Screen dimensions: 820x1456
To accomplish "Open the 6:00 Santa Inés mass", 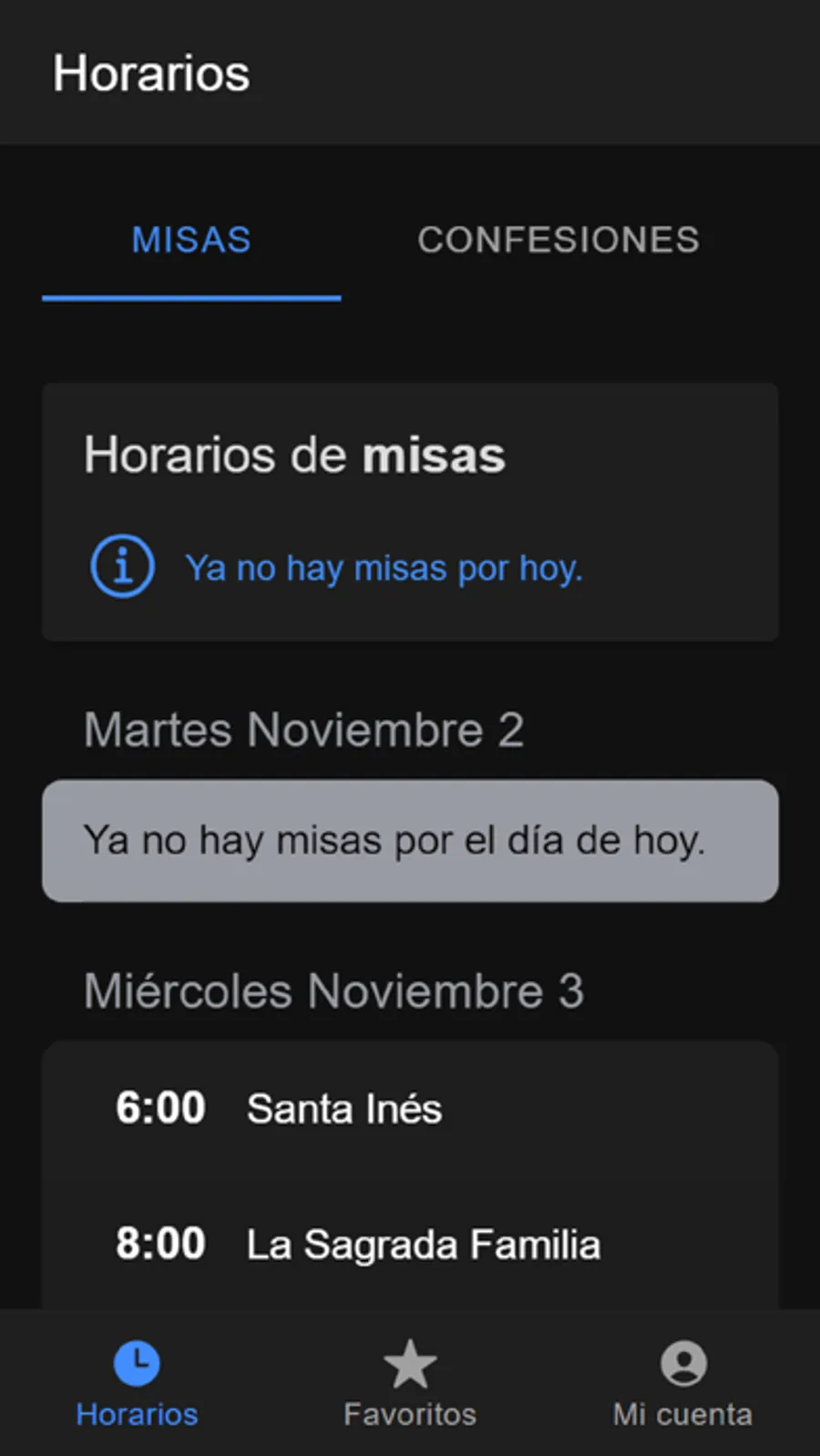I will click(x=410, y=1109).
